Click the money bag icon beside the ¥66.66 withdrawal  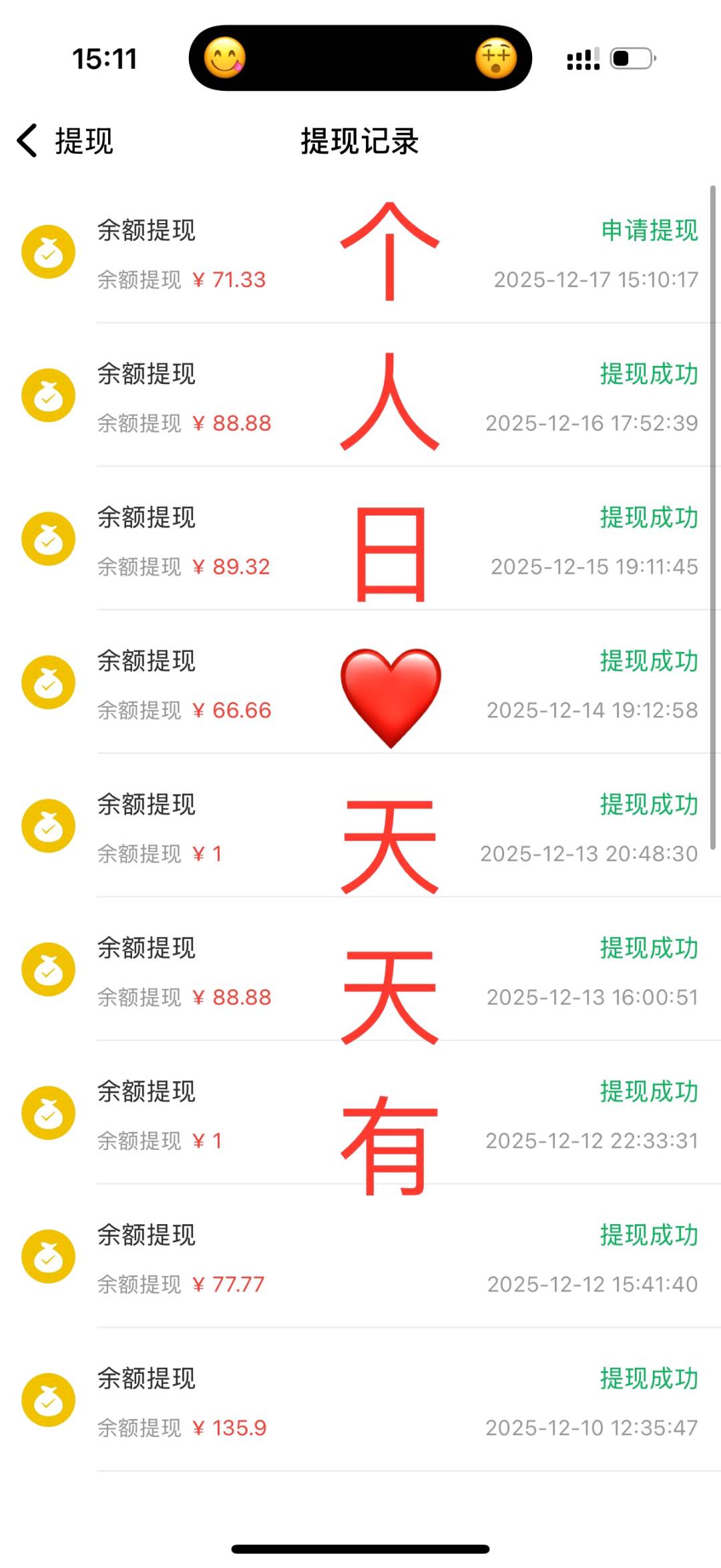(48, 682)
